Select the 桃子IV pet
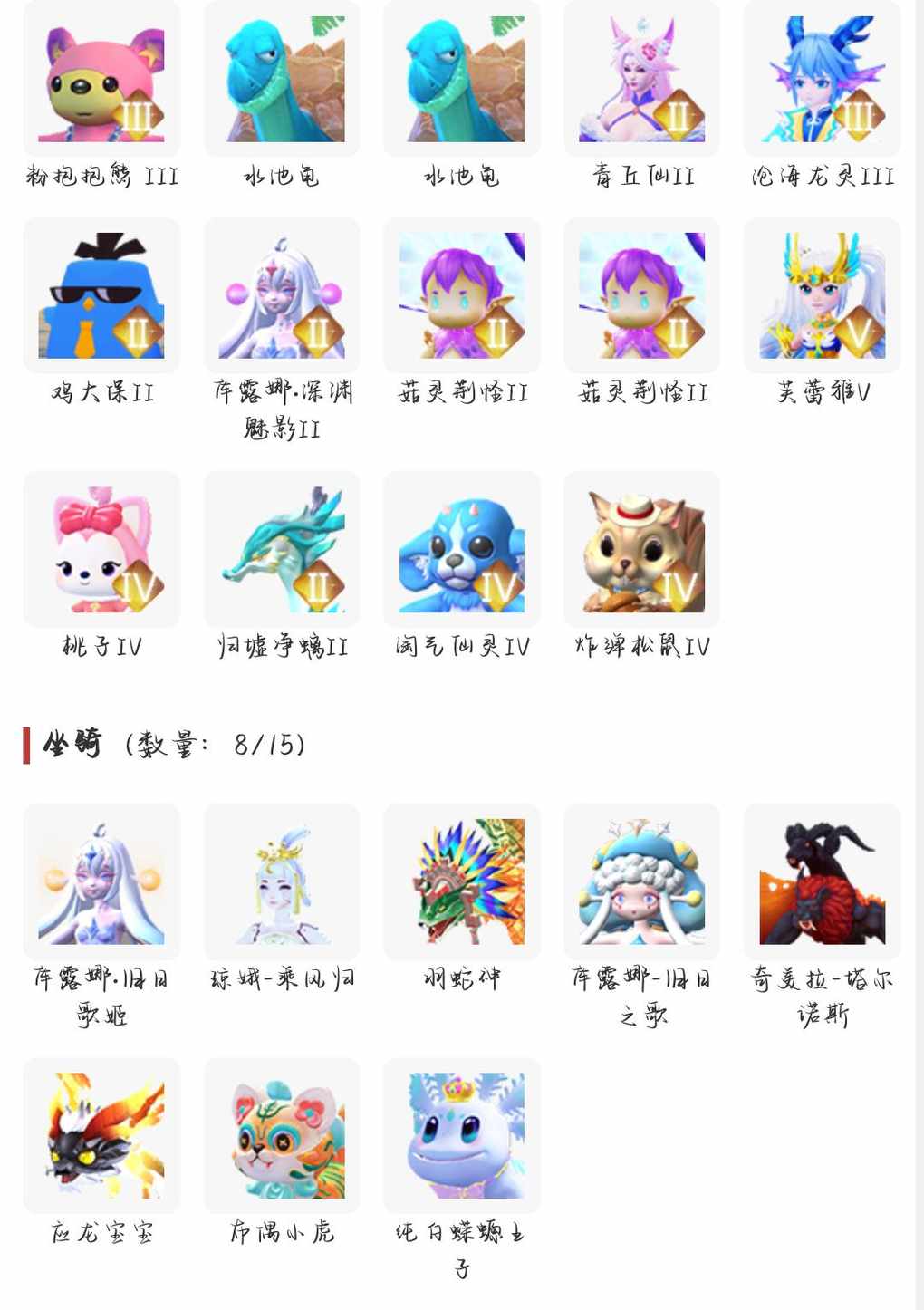Screen dimensions: 924x1310 [101, 550]
